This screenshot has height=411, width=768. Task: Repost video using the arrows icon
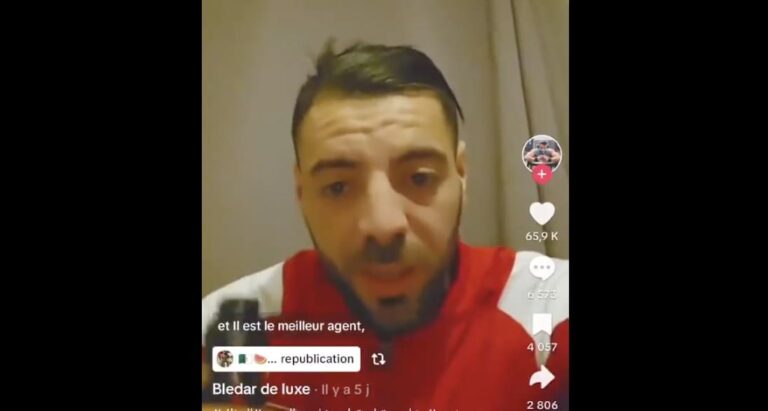tap(378, 359)
